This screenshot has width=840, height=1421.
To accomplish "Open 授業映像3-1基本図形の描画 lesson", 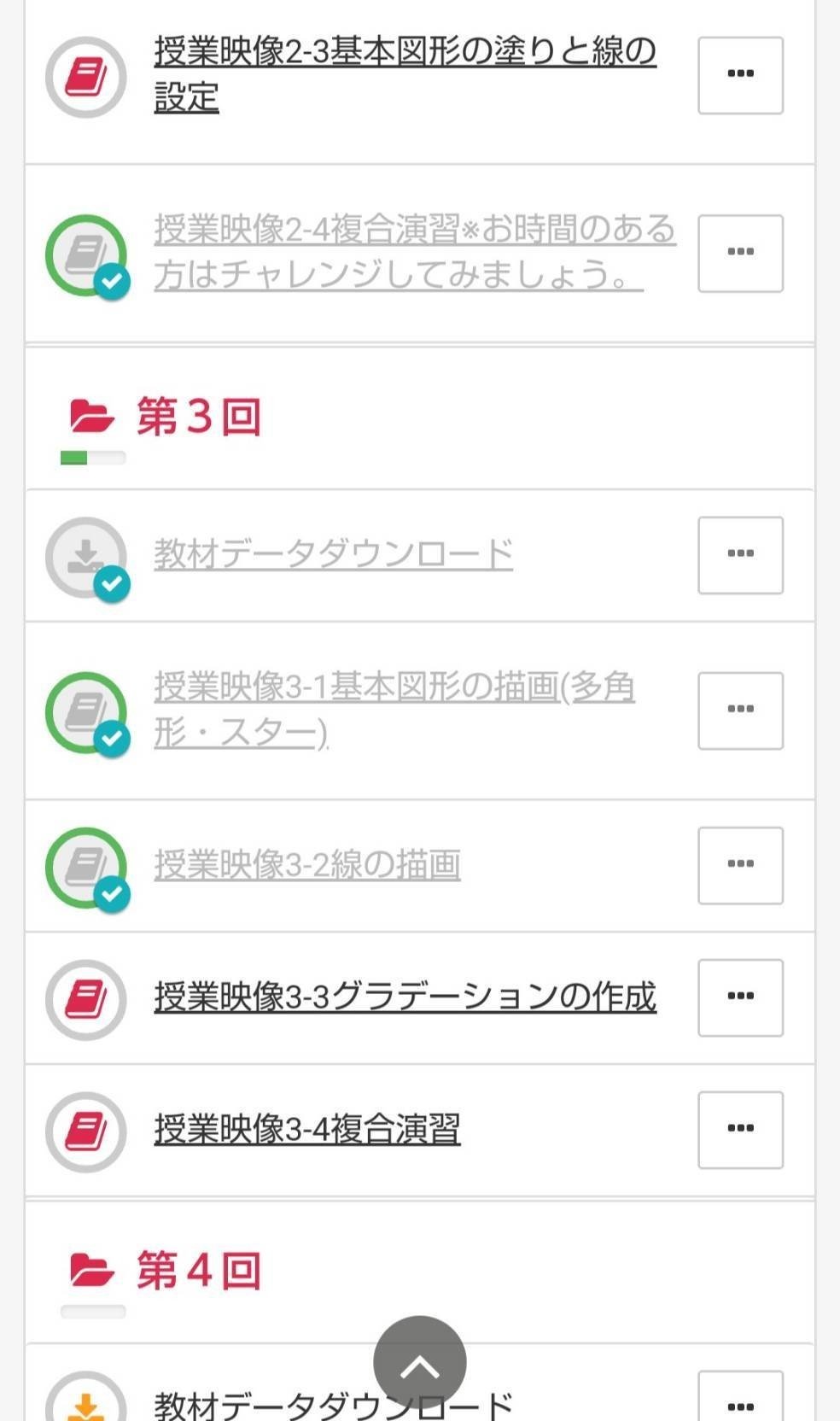I will (x=394, y=710).
